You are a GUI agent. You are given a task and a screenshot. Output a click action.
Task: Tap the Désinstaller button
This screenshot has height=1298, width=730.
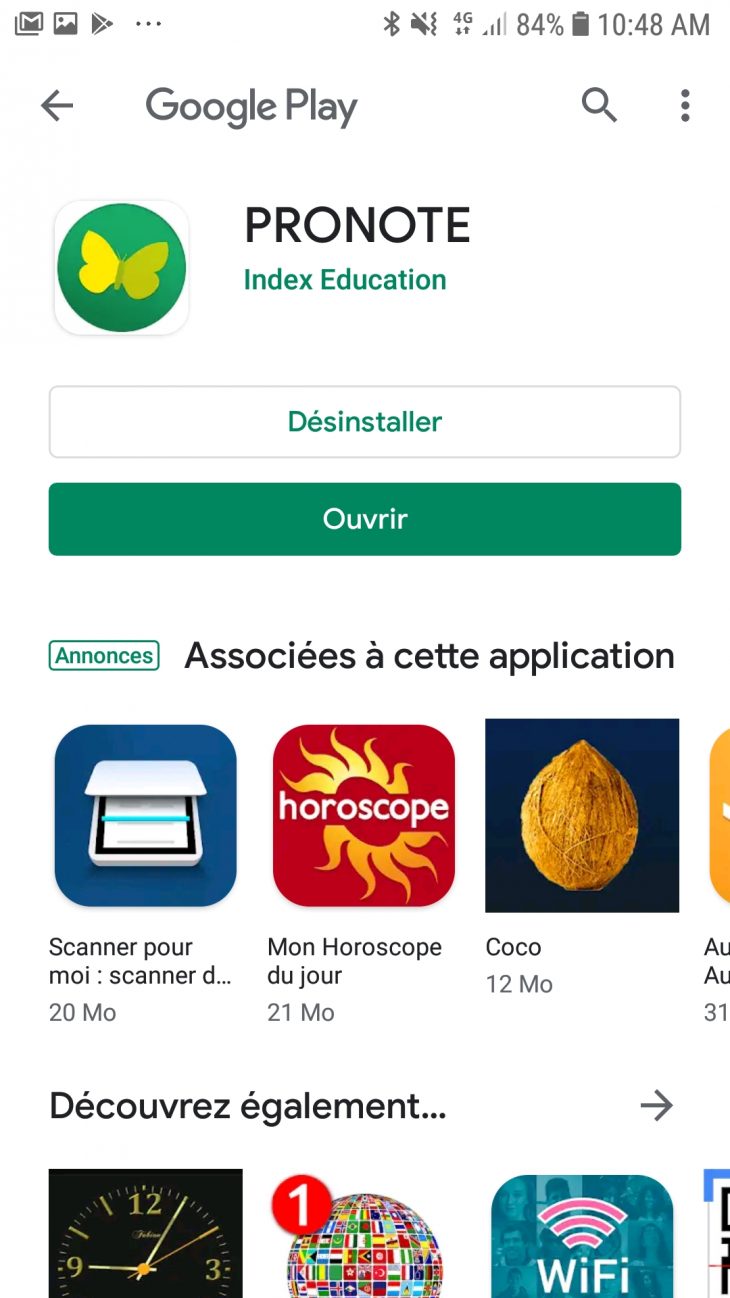pyautogui.click(x=365, y=422)
